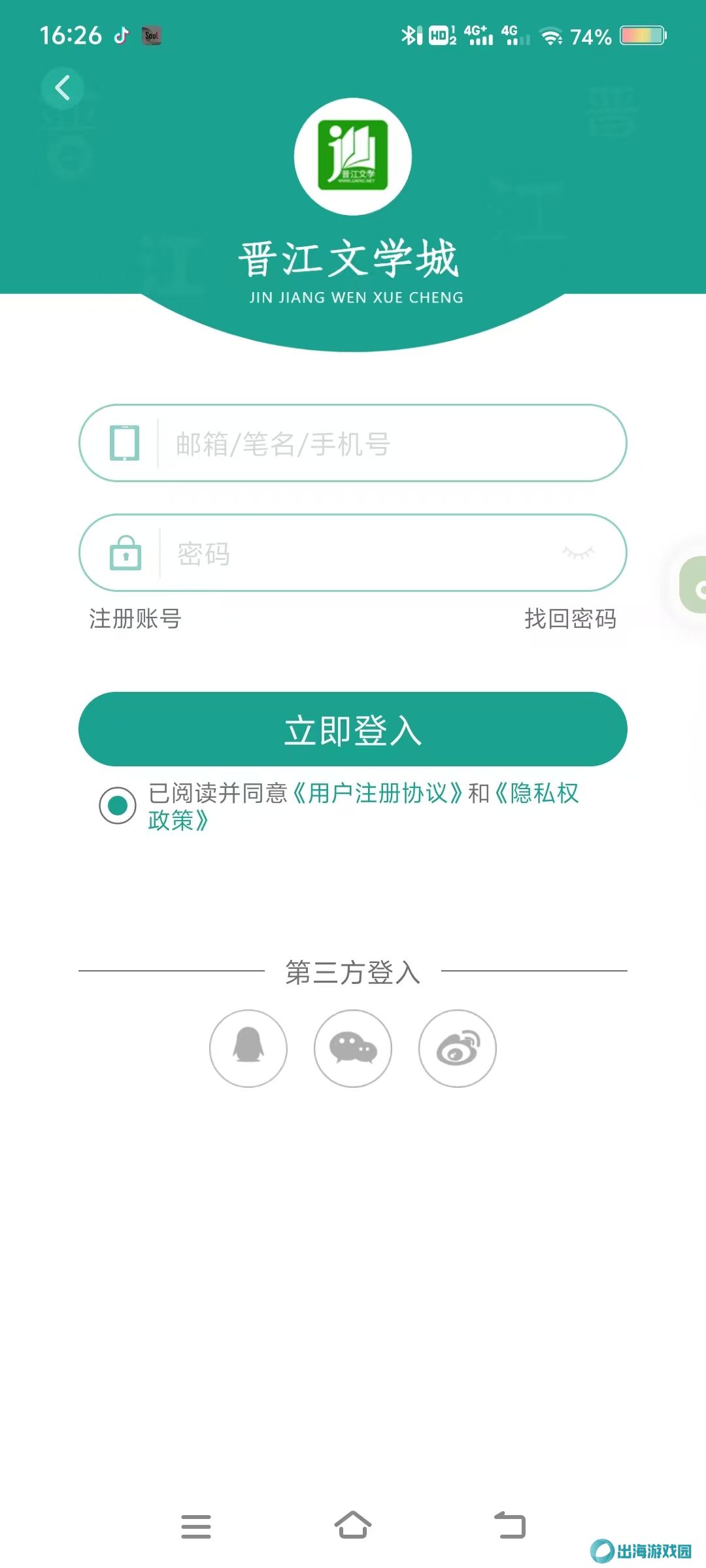Open the 《用户注册协议》 link
706x1568 pixels.
click(377, 793)
